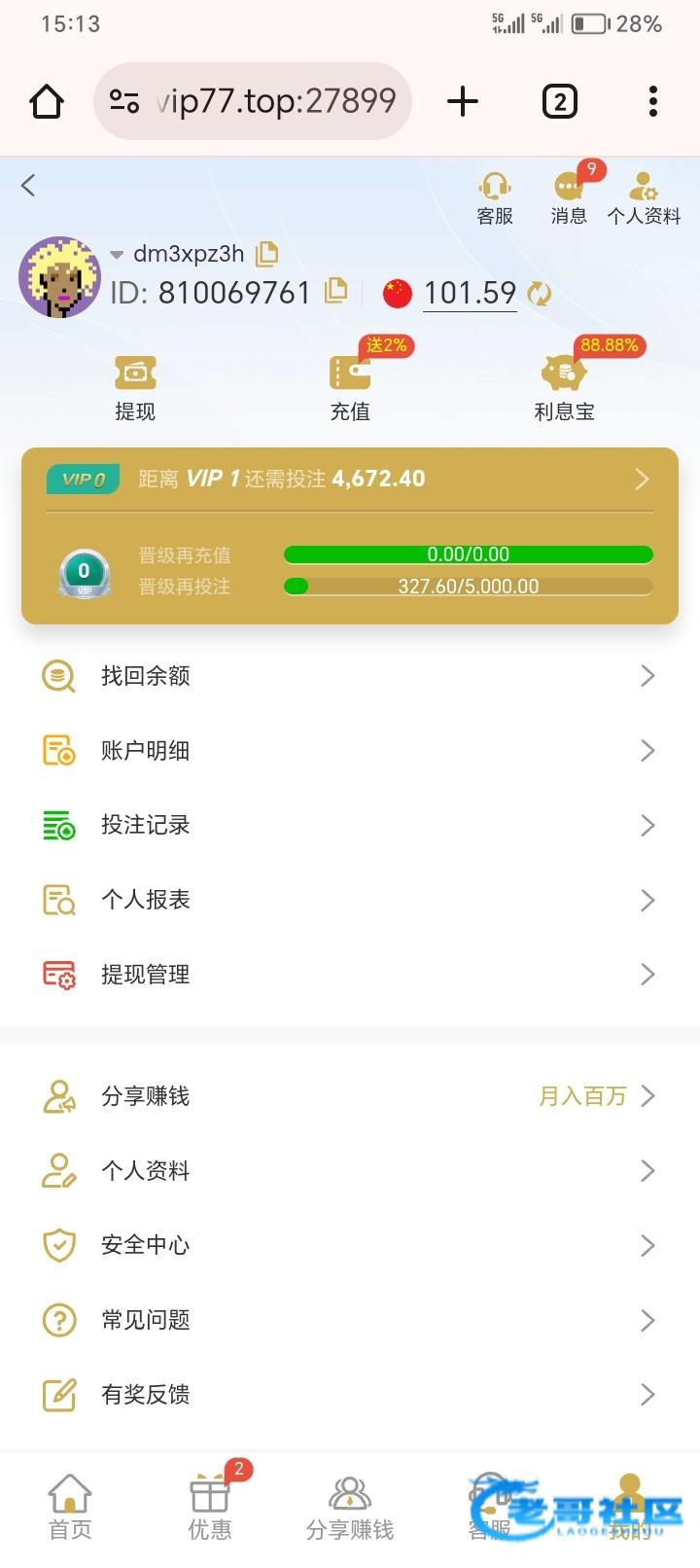Screen dimensions: 700x1568
Task: Open 提现 withdrawal
Action: click(135, 387)
